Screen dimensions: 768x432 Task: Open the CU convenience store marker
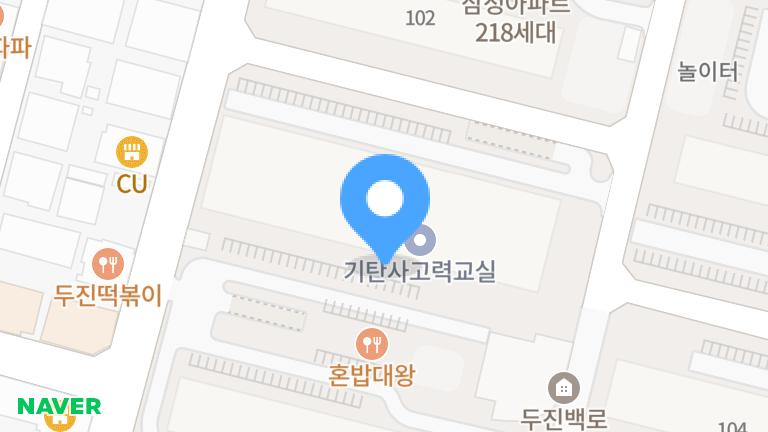click(131, 153)
